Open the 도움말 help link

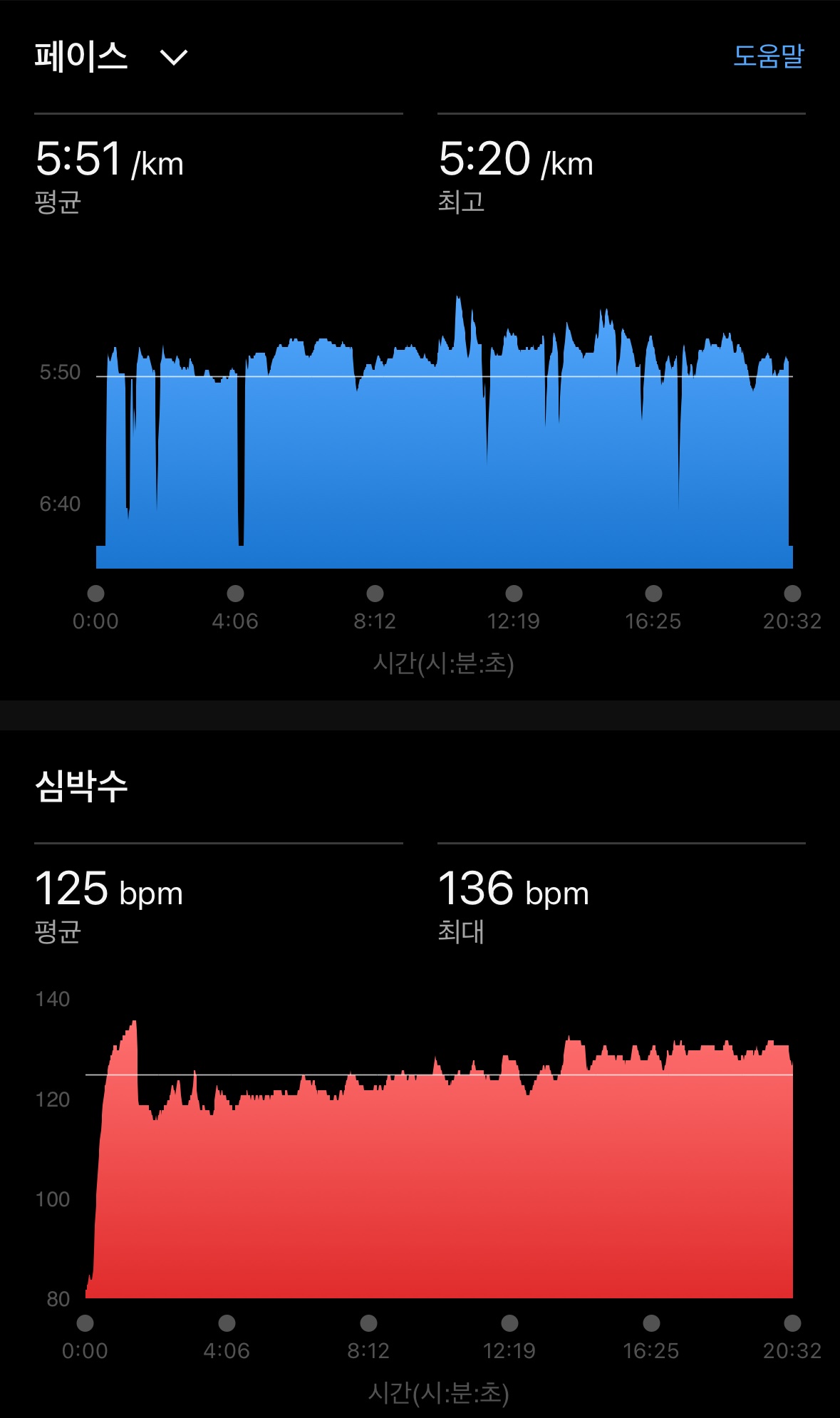click(x=768, y=56)
